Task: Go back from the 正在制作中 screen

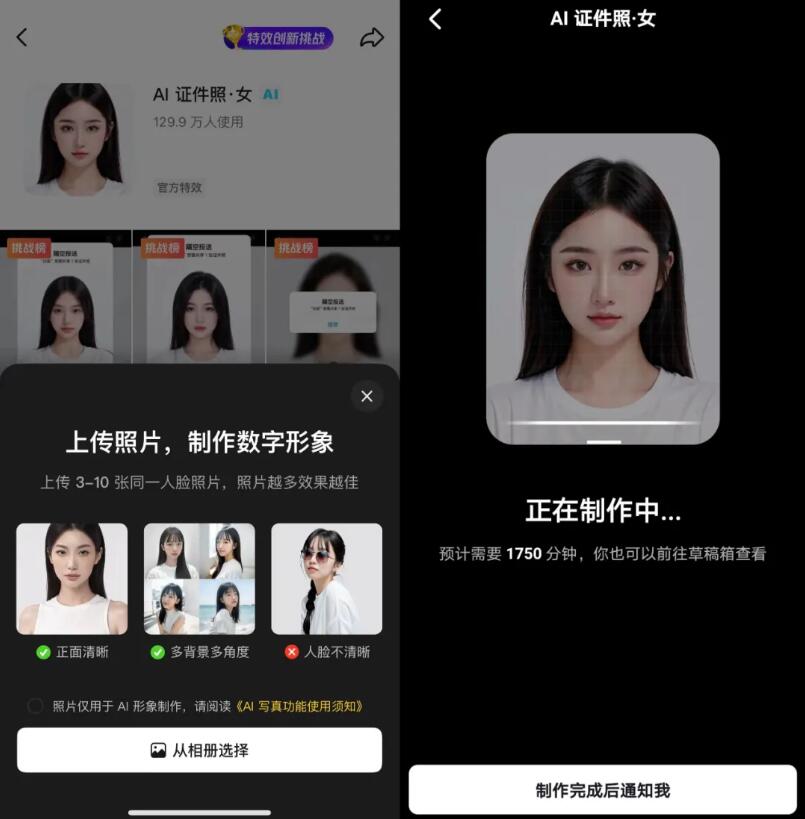Action: 435,19
